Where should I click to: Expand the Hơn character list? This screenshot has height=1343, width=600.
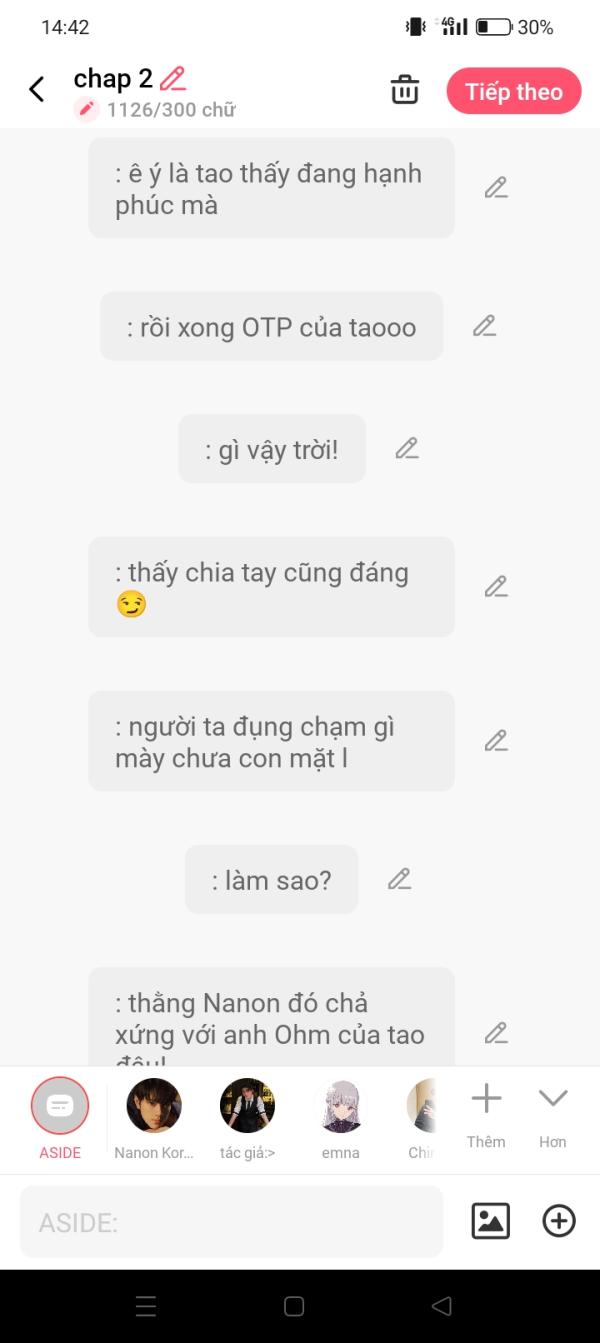pos(553,1115)
